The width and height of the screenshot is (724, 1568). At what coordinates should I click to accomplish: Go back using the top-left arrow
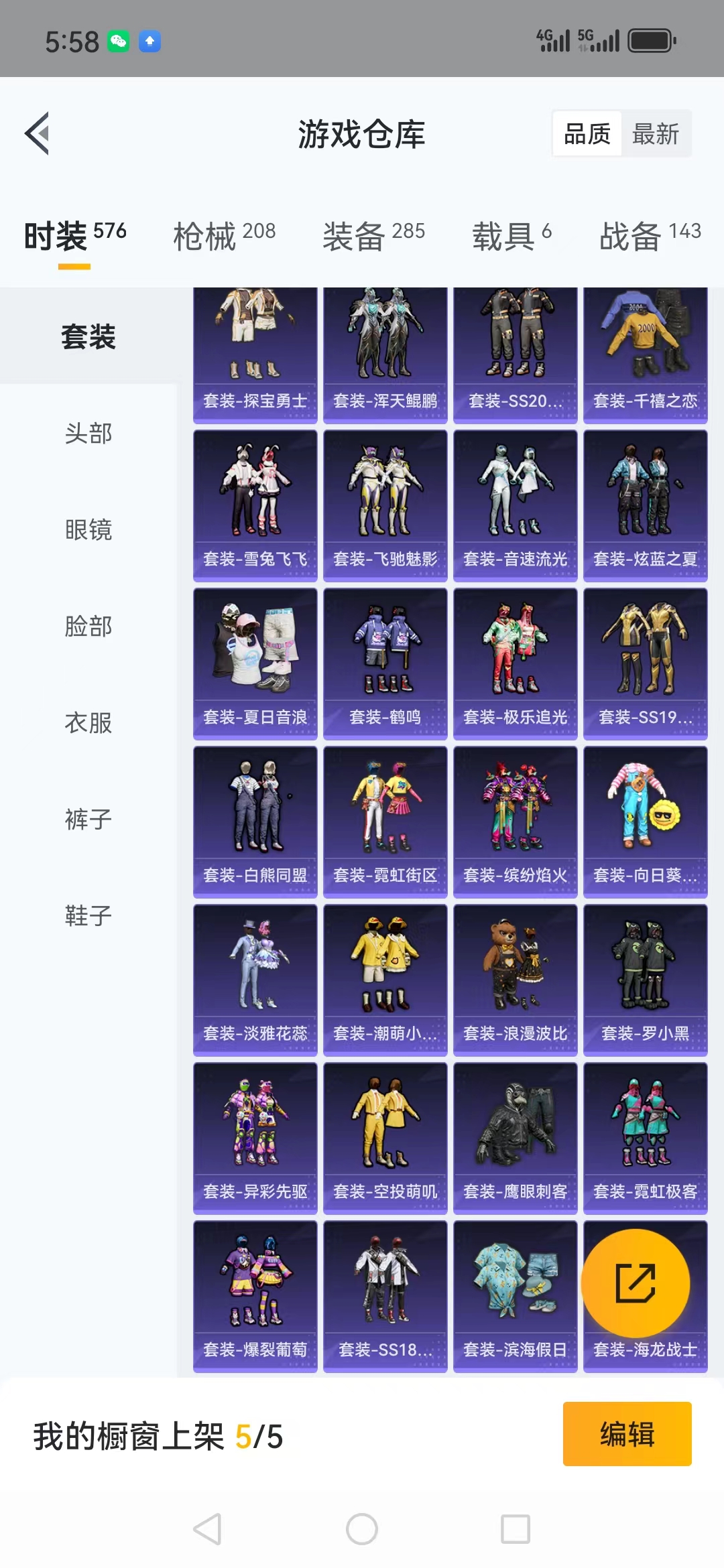[38, 133]
